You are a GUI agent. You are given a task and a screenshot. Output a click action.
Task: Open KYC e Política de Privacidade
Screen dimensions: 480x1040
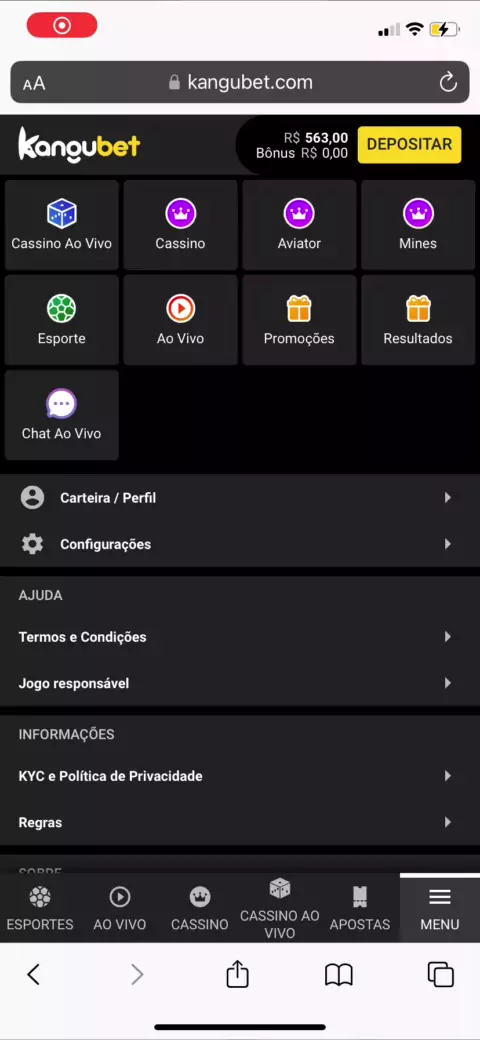pyautogui.click(x=240, y=776)
